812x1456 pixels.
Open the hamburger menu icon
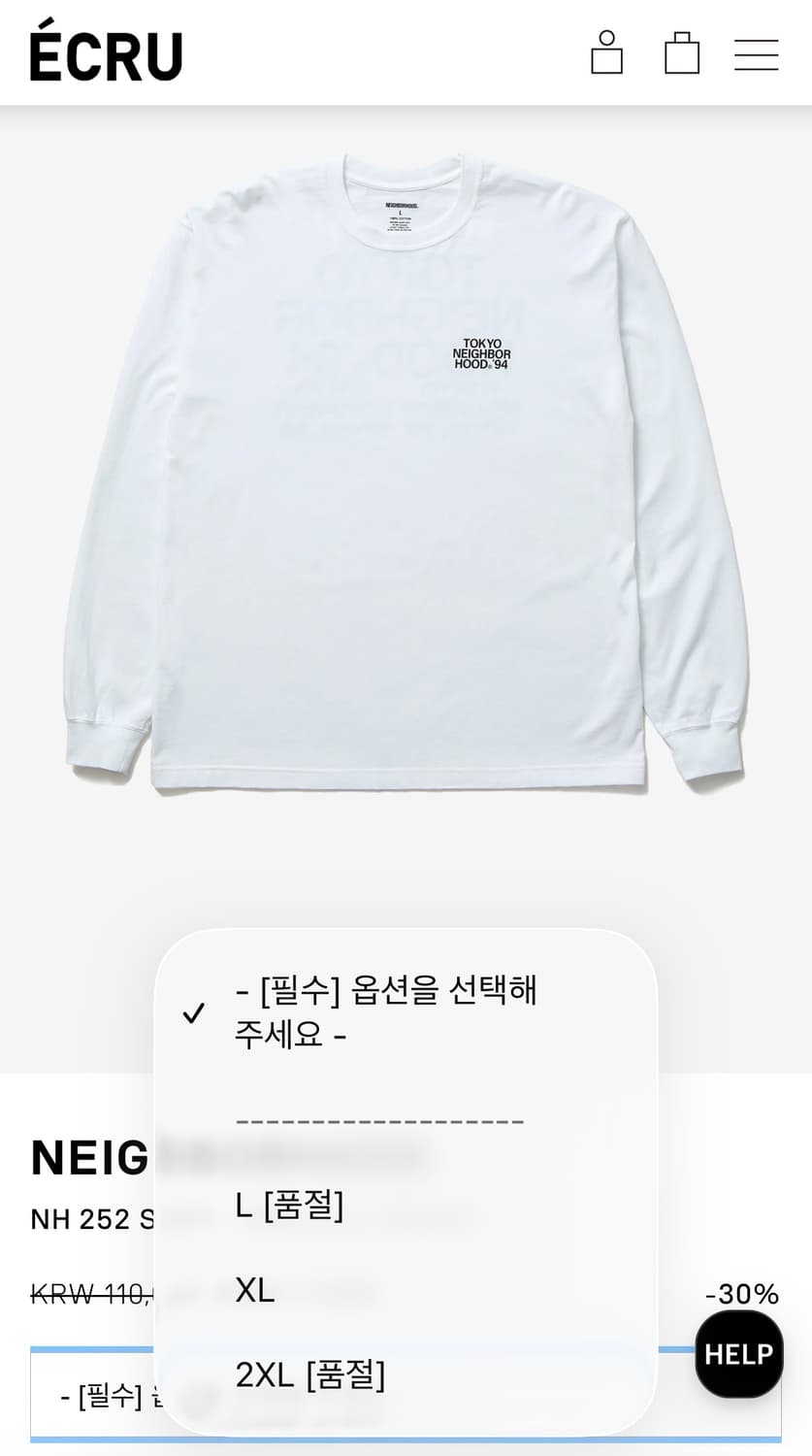pos(756,55)
